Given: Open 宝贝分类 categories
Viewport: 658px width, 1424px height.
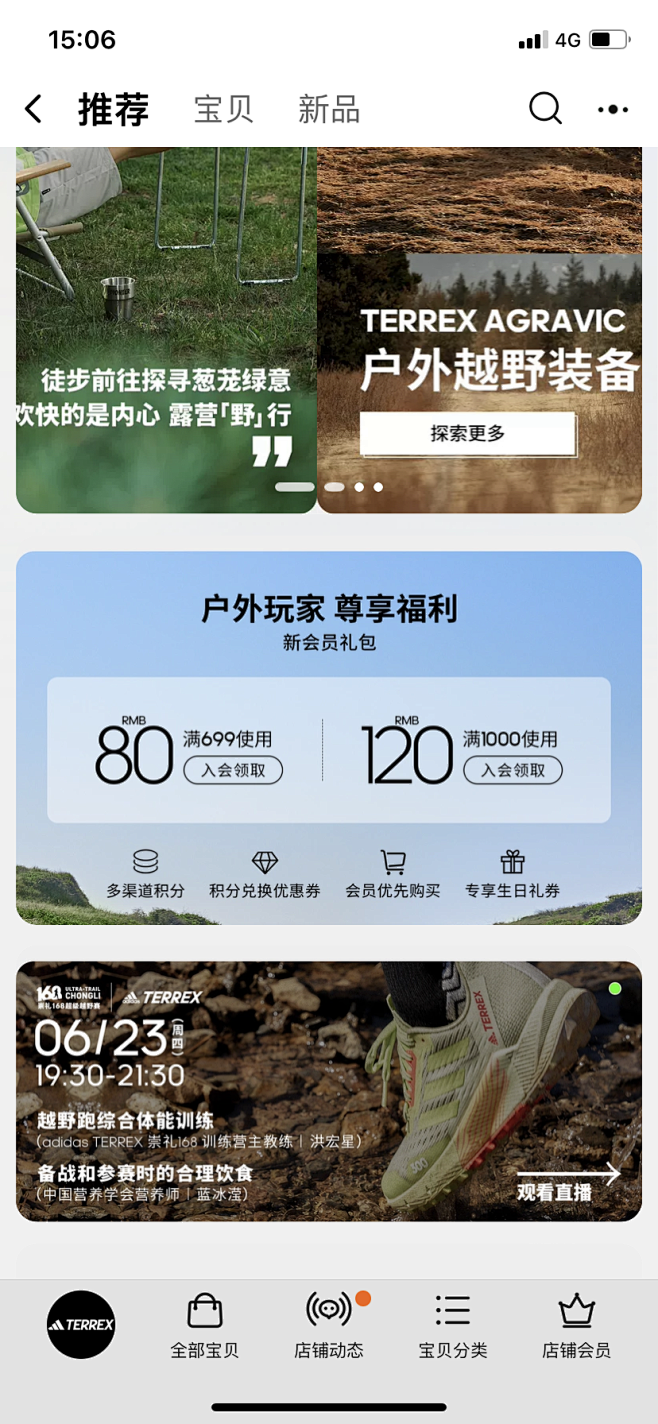Looking at the screenshot, I should 453,1324.
